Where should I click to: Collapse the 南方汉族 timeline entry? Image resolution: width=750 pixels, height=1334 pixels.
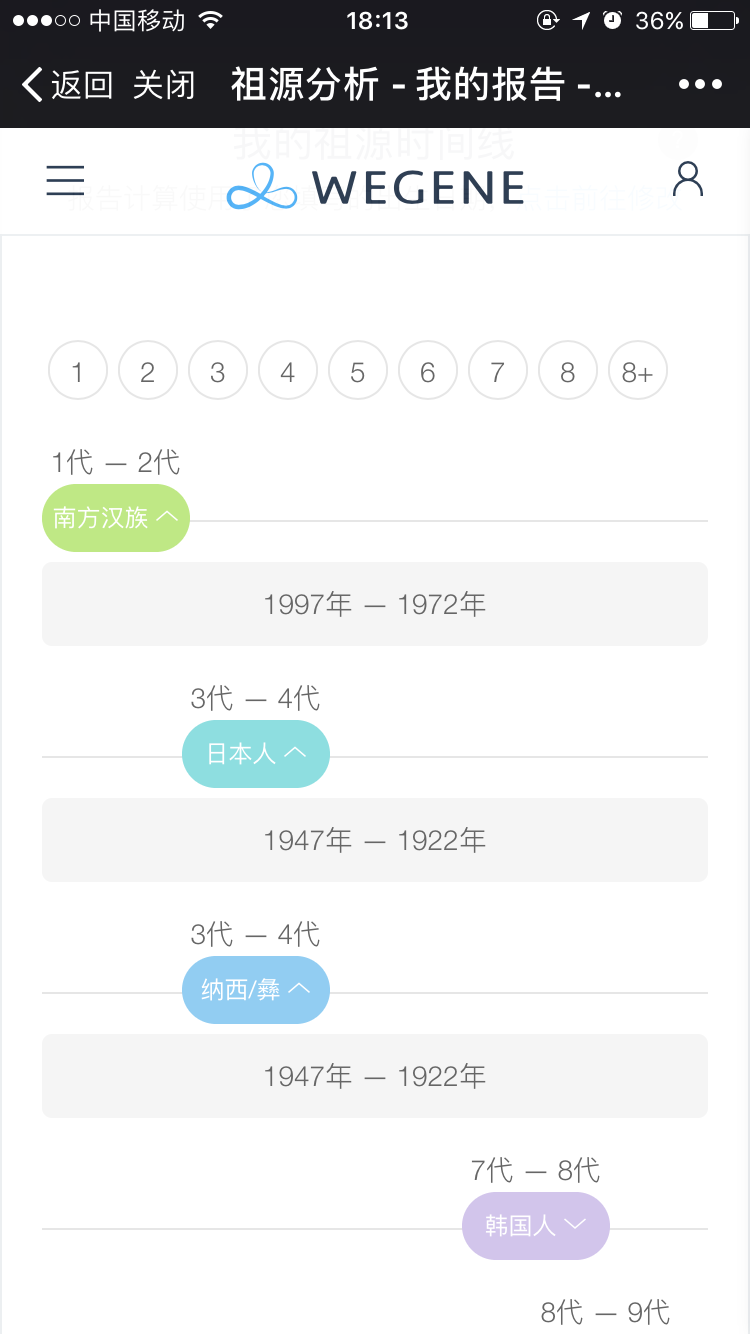coord(116,518)
